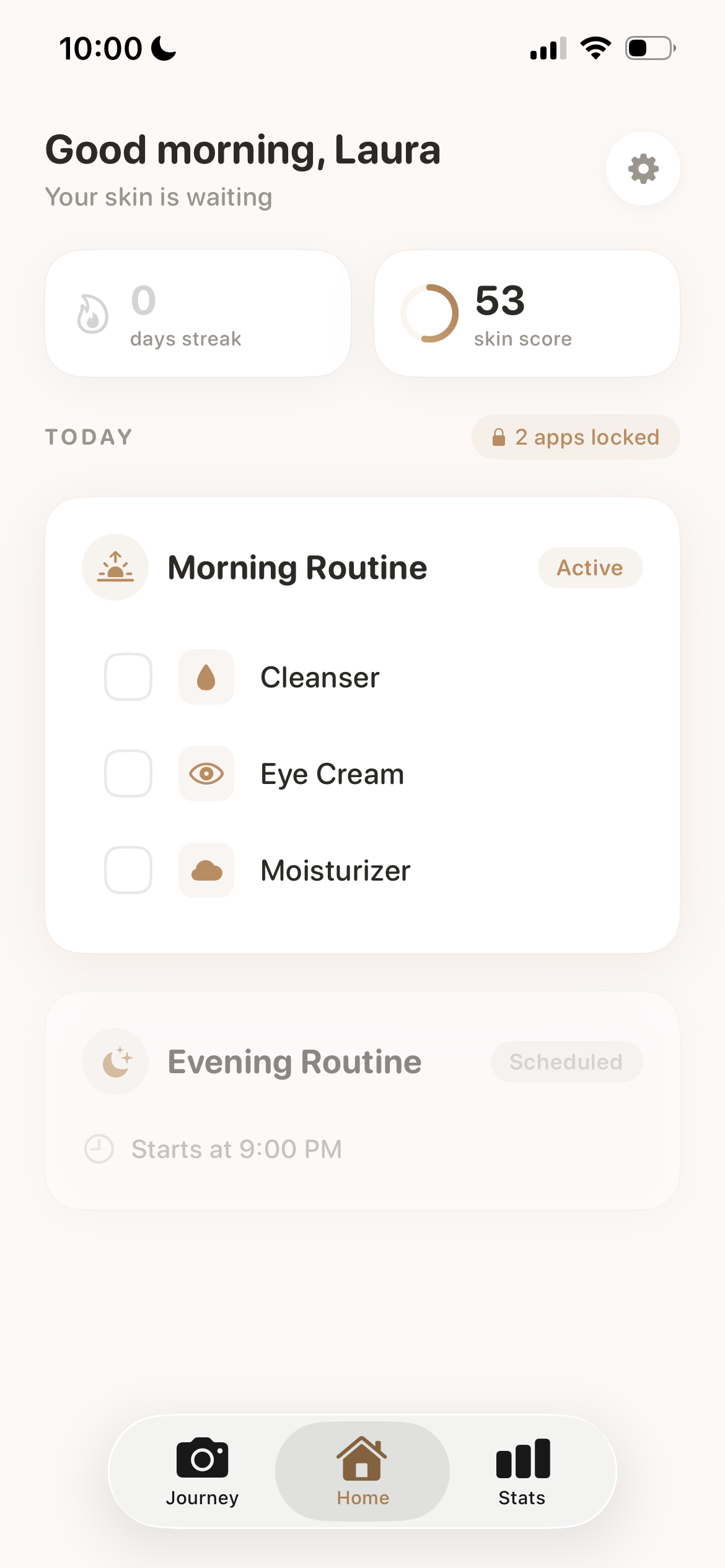Screen dimensions: 725x1568
Task: Click the lock icon on apps locked badge
Action: pos(498,437)
